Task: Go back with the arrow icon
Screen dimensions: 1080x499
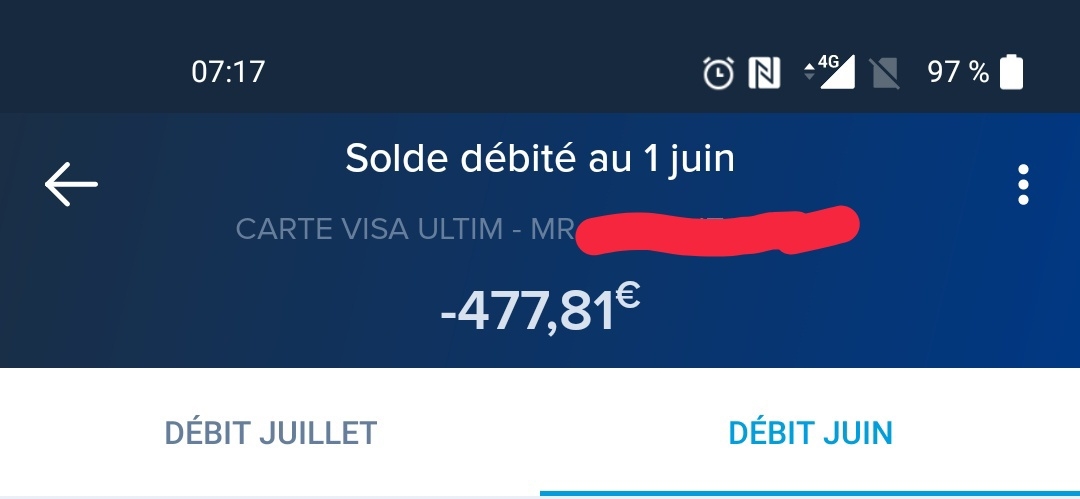Action: (x=71, y=185)
